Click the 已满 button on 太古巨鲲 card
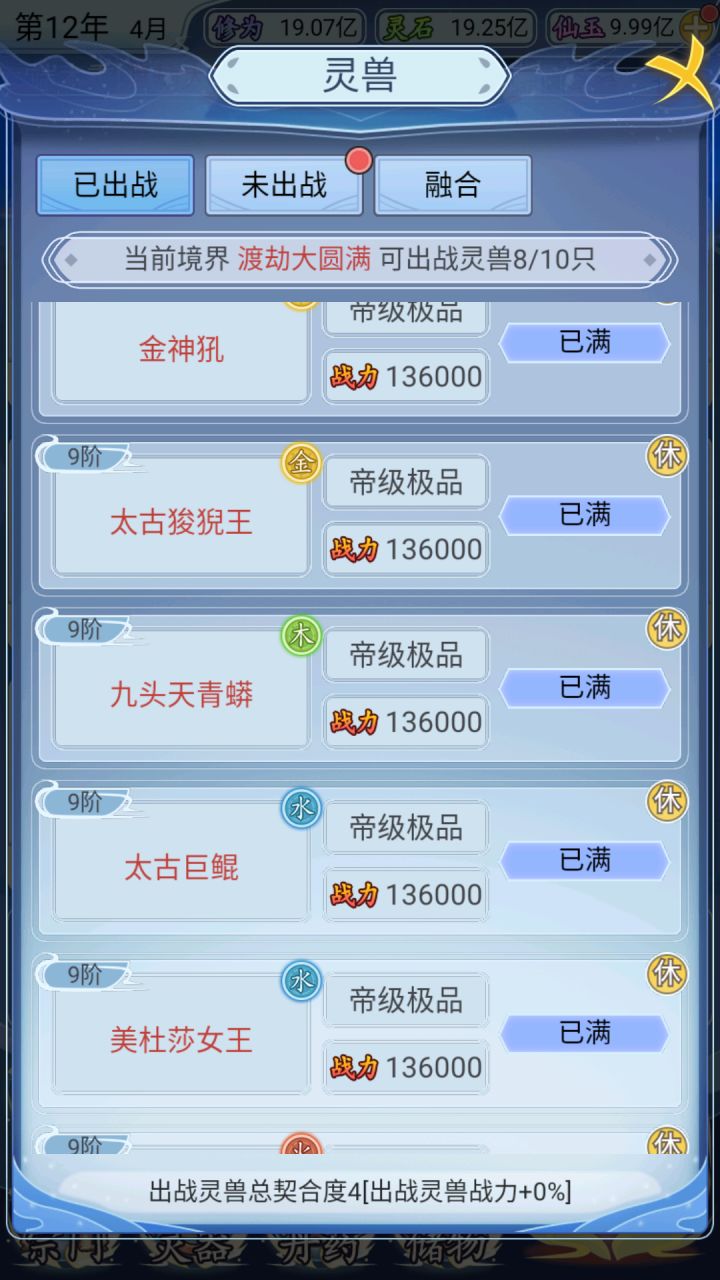This screenshot has width=720, height=1280. click(x=585, y=860)
